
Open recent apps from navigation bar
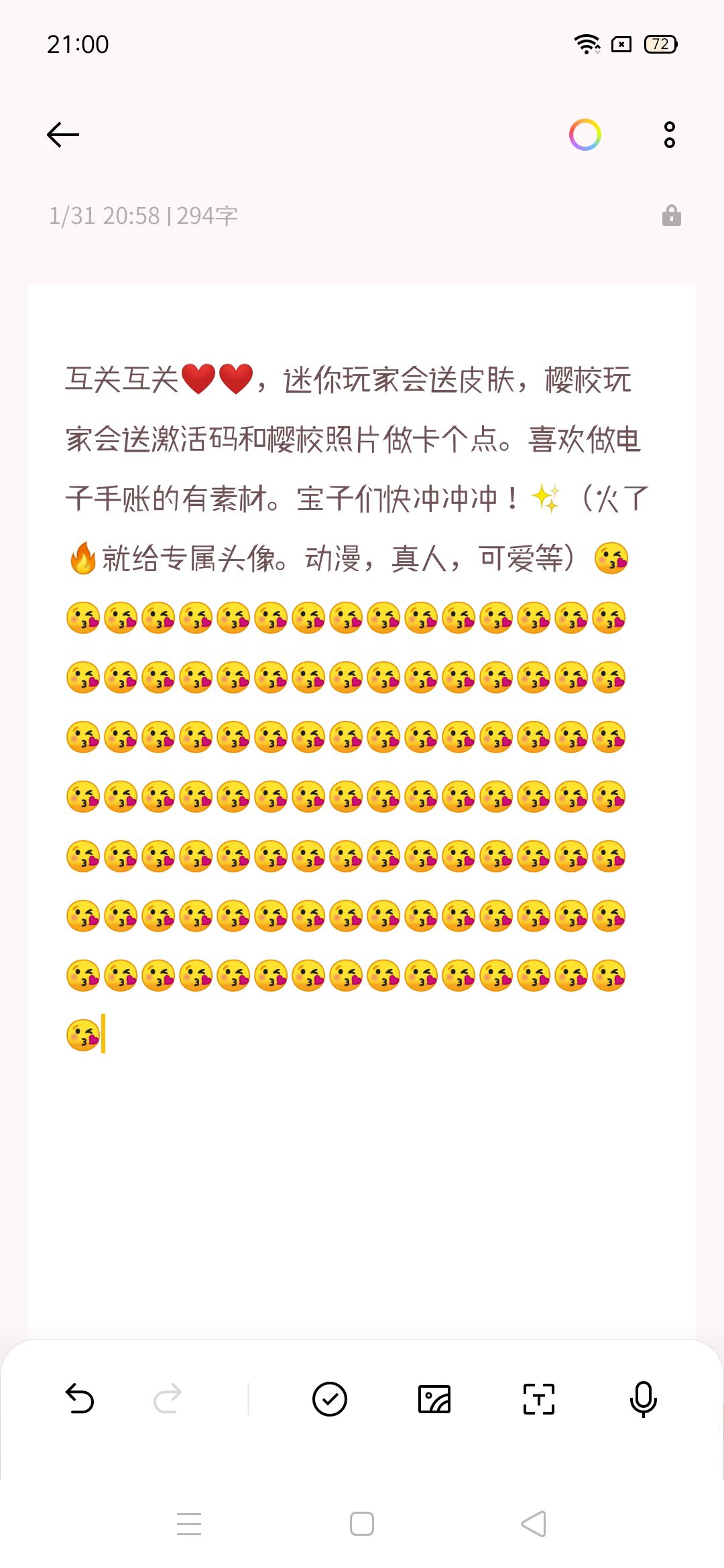click(189, 1524)
